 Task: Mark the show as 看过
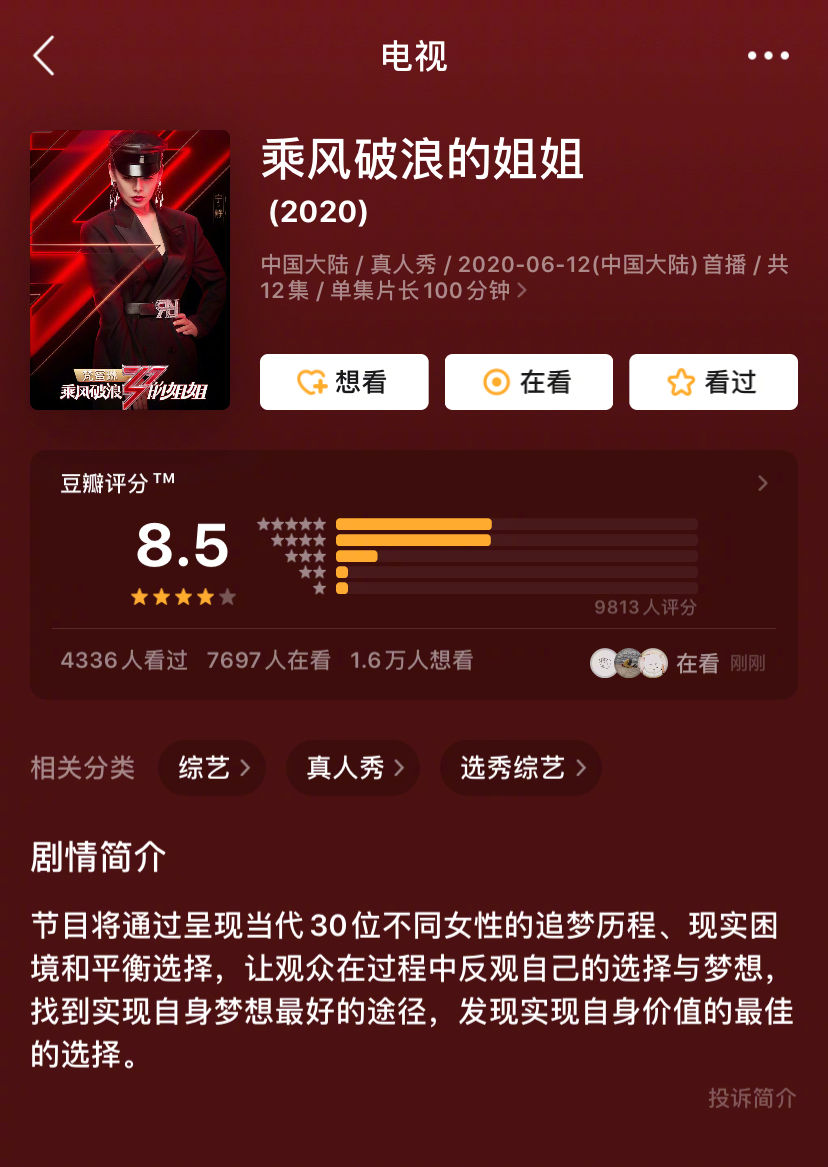coord(713,381)
